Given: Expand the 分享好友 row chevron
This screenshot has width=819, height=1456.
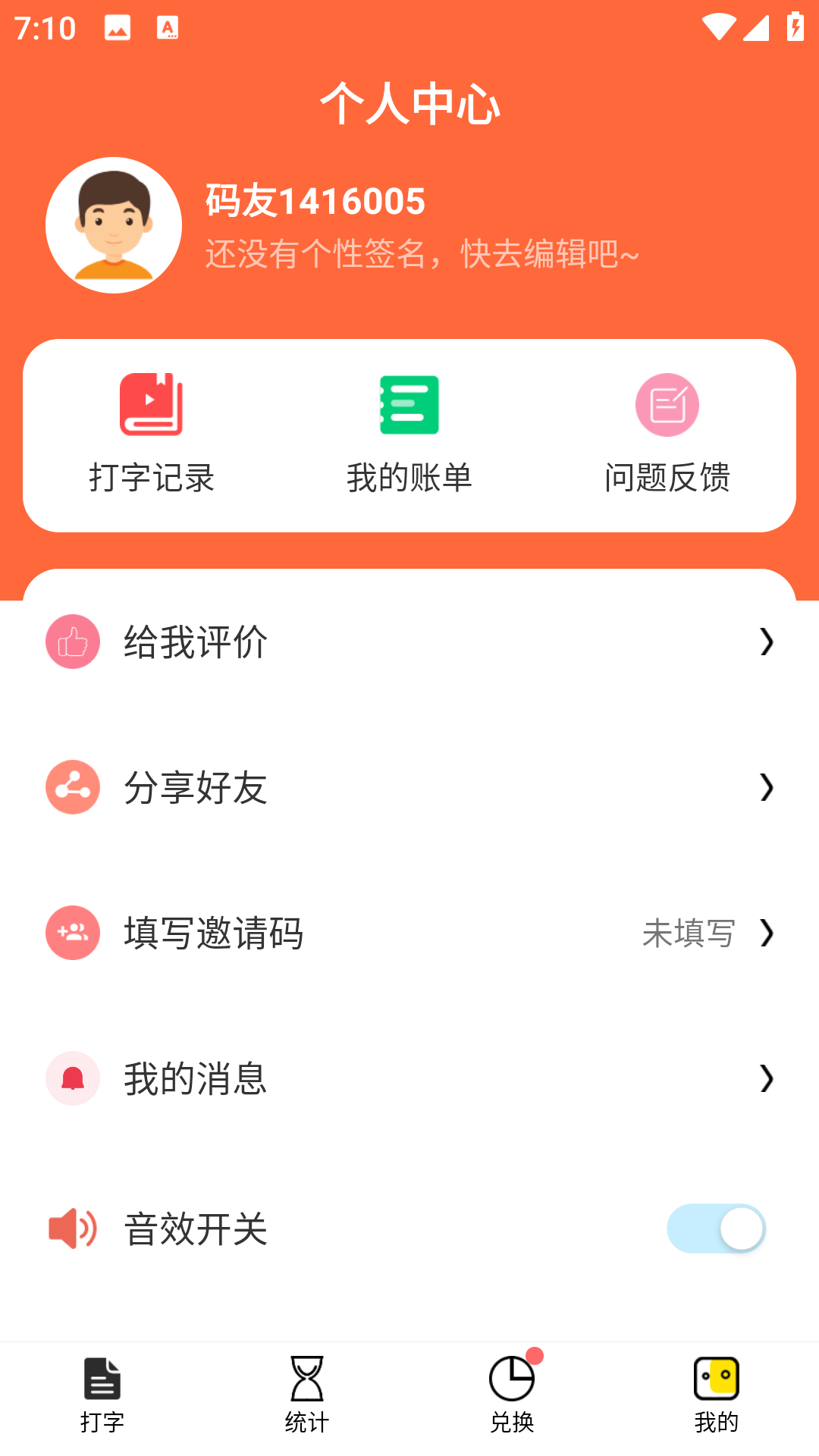Looking at the screenshot, I should pos(767,788).
